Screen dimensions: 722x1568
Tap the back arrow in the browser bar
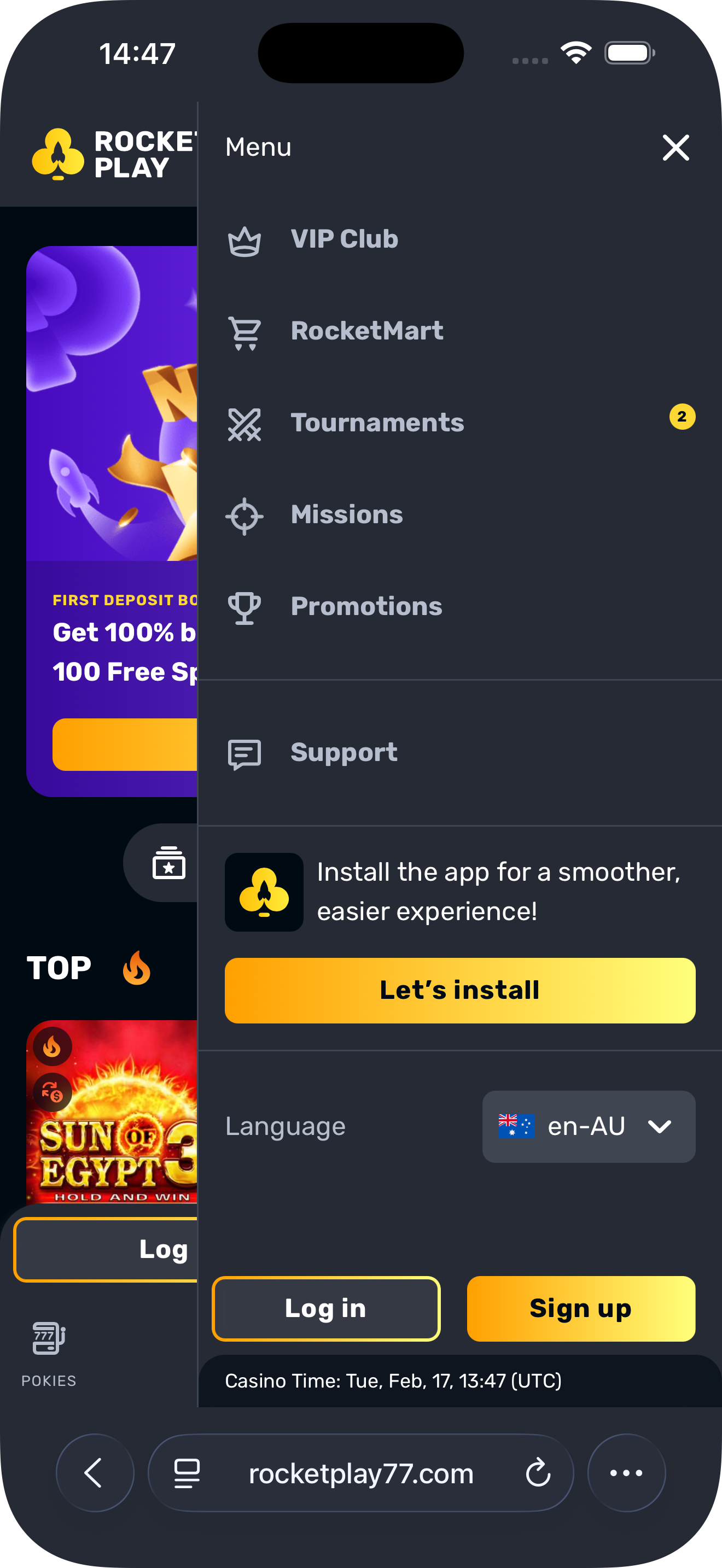coord(95,1473)
